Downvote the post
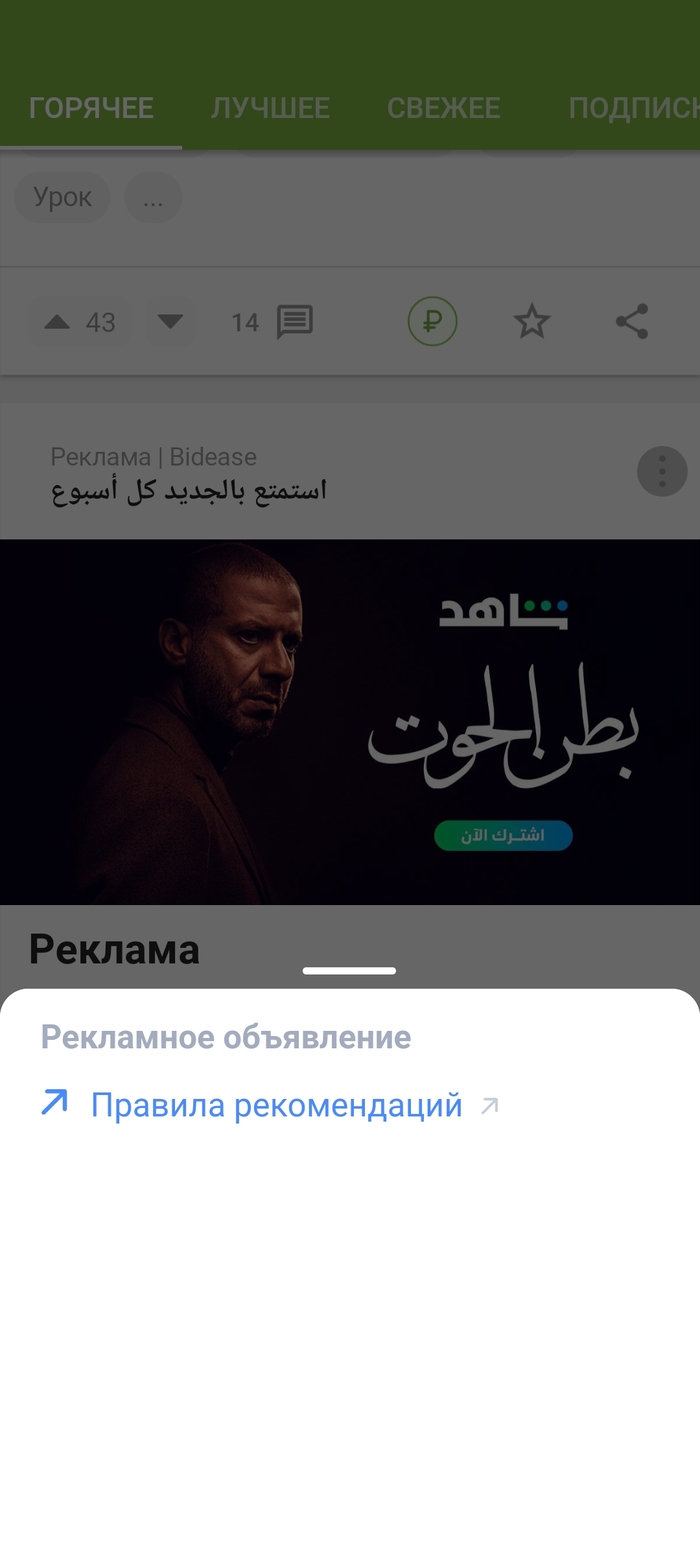The width and height of the screenshot is (700, 1556). [170, 322]
